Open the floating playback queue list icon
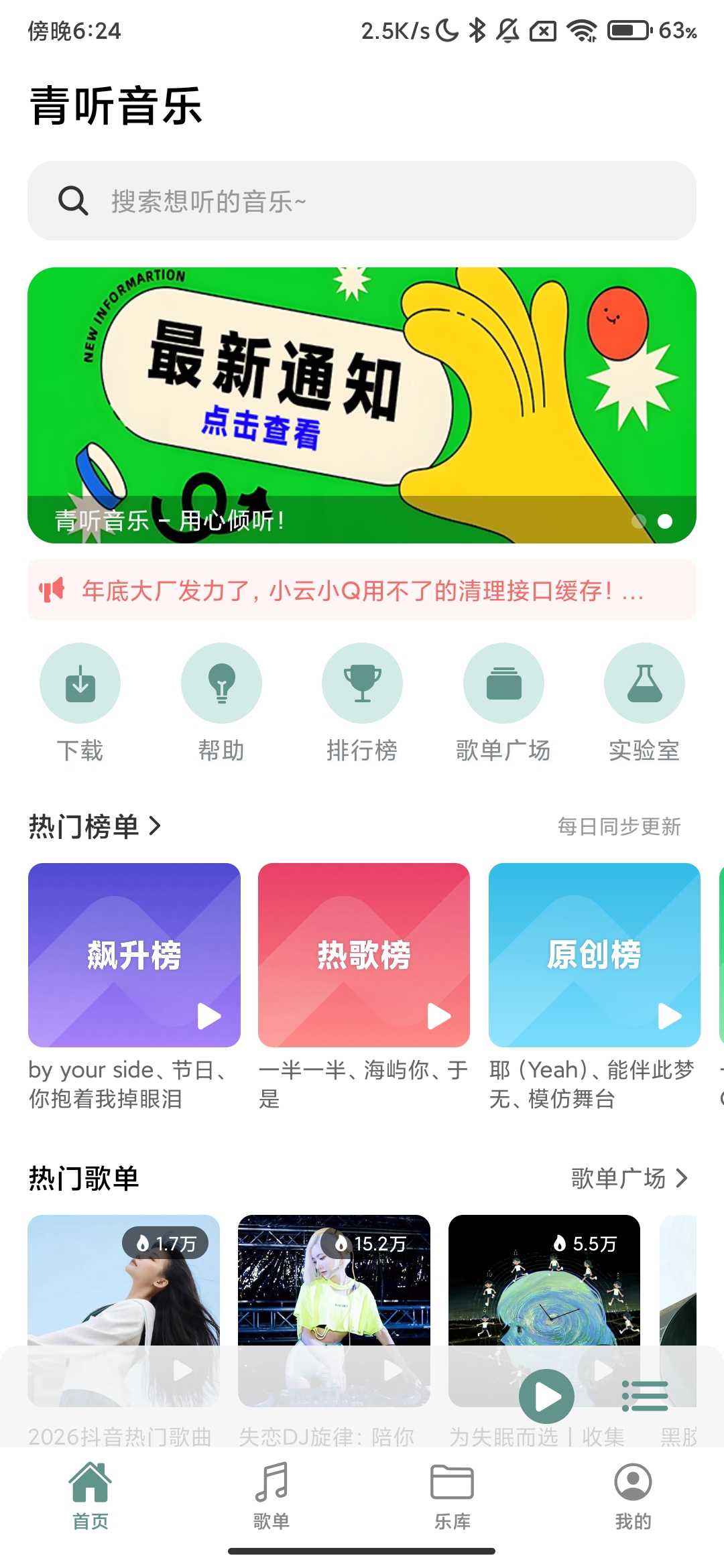724x1568 pixels. click(x=644, y=1395)
